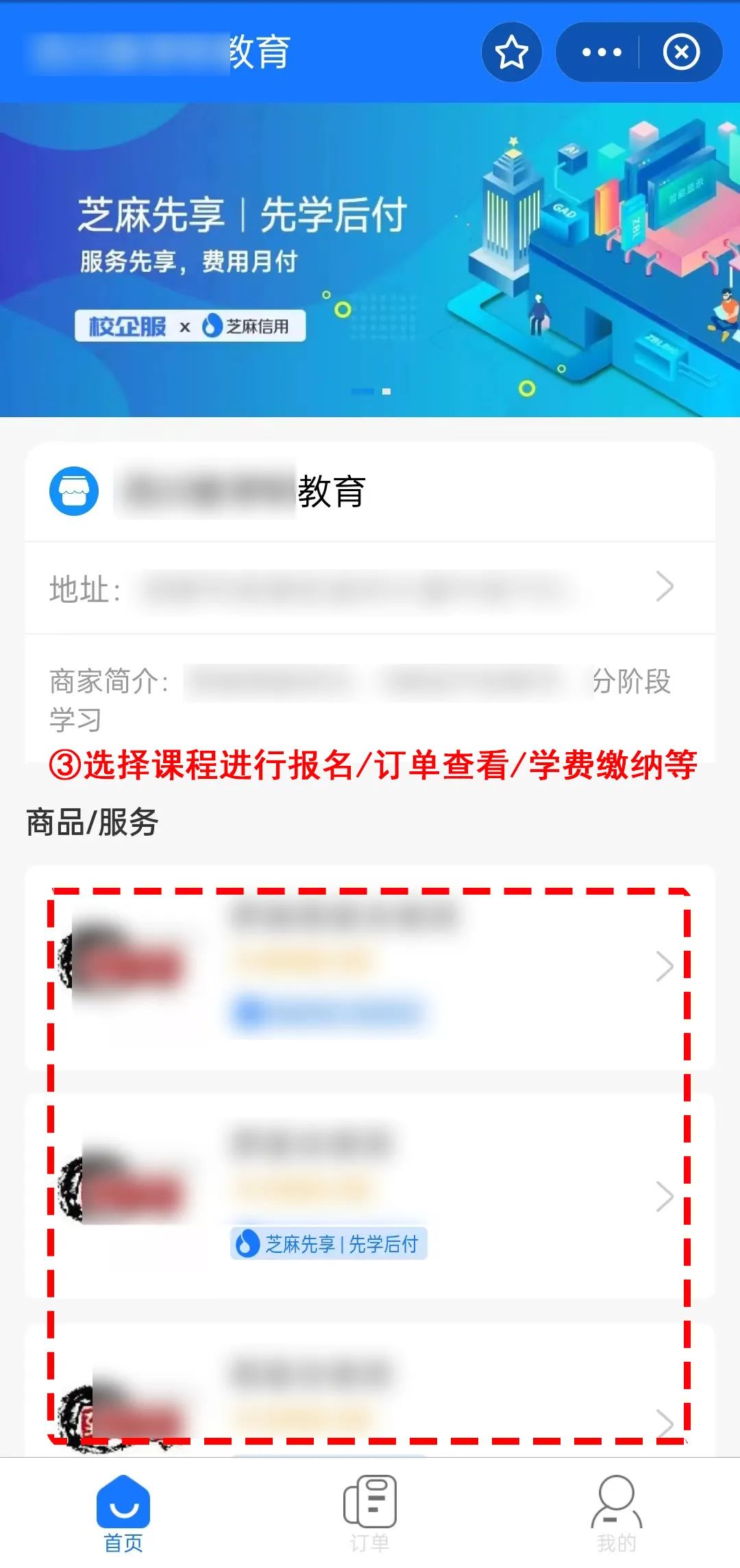Open the three-dot more options menu
Screen dimensions: 740x1568
601,52
